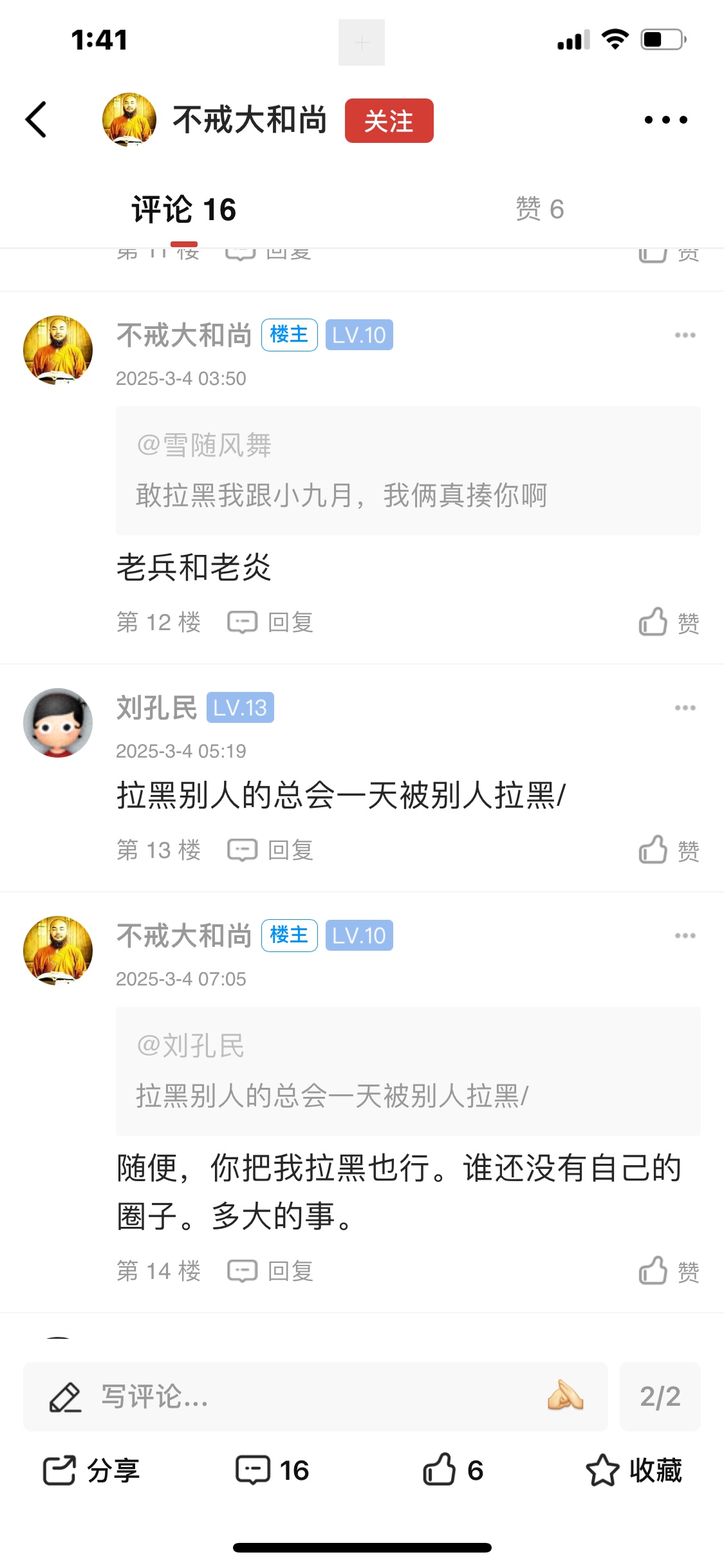The height and width of the screenshot is (1568, 724).
Task: Tap the 关注 follow button
Action: (x=389, y=121)
